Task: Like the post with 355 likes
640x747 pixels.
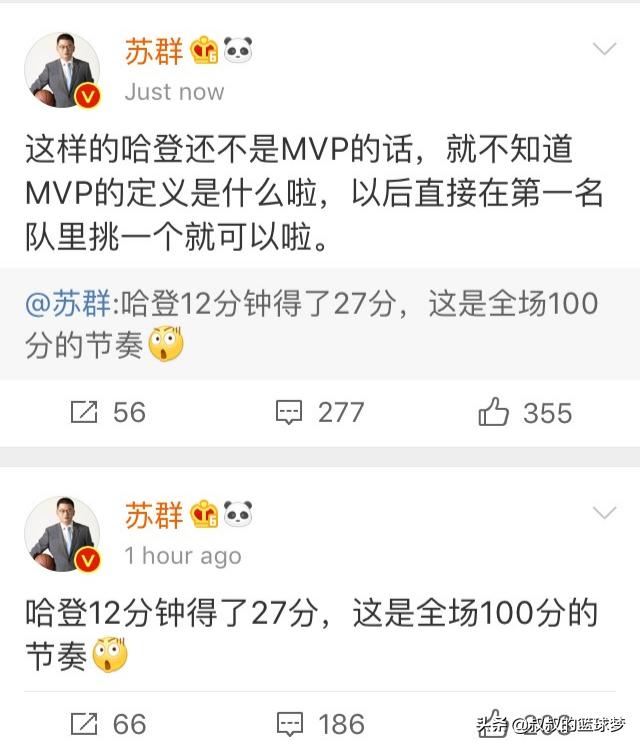Action: click(x=524, y=412)
